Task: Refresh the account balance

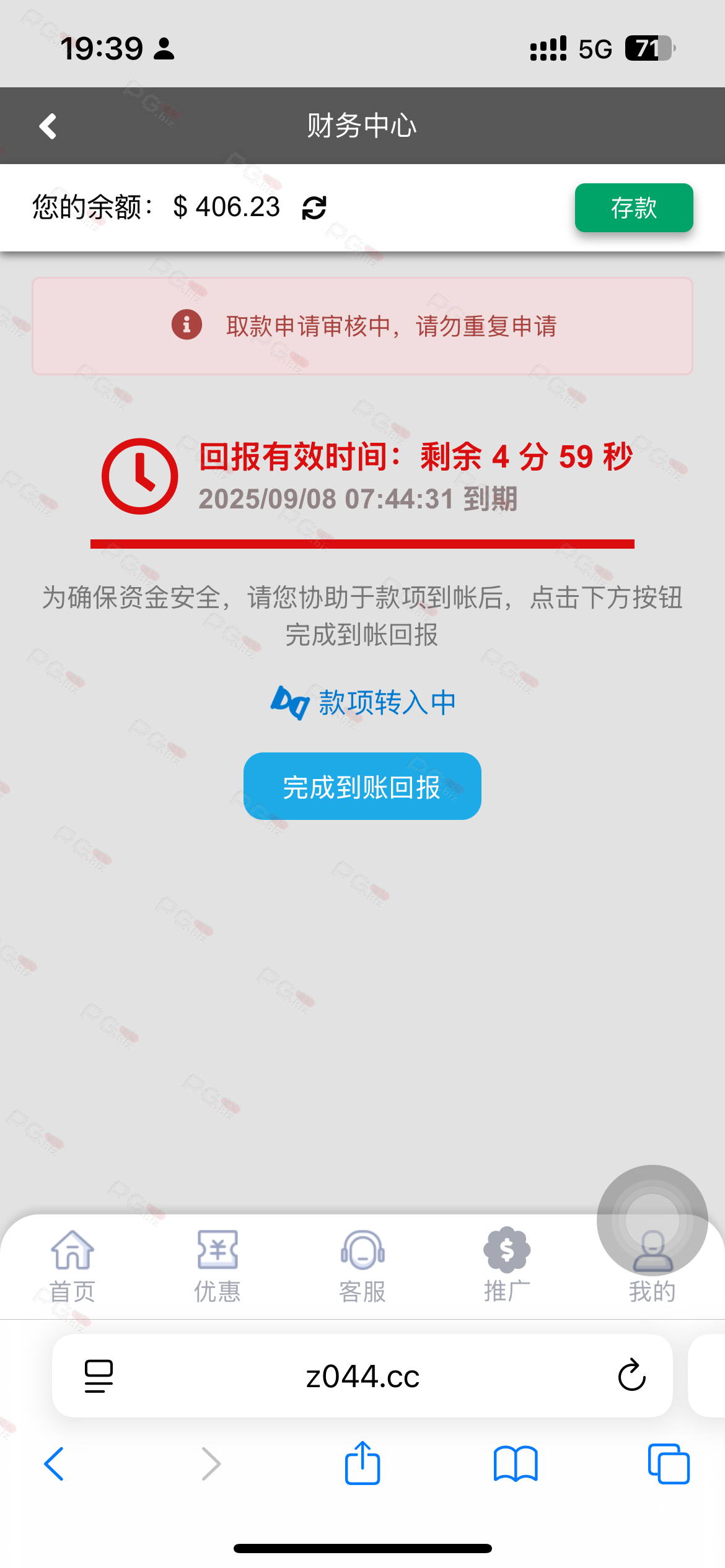Action: point(314,208)
